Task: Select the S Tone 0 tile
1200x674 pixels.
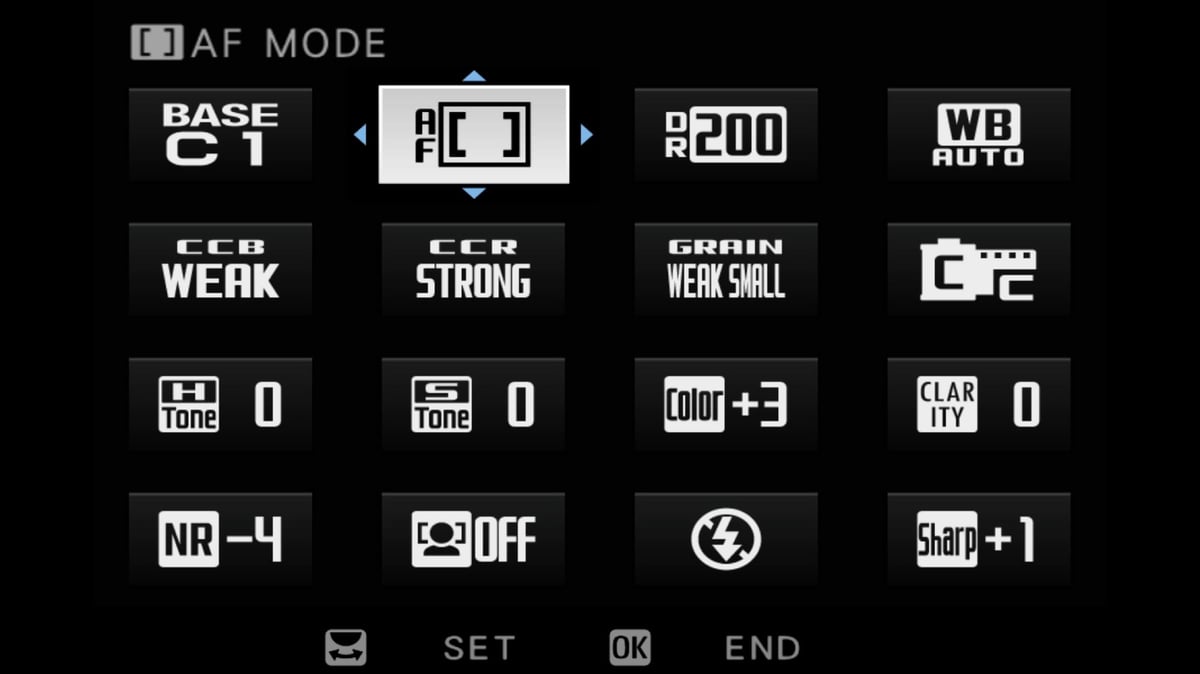Action: coord(473,404)
